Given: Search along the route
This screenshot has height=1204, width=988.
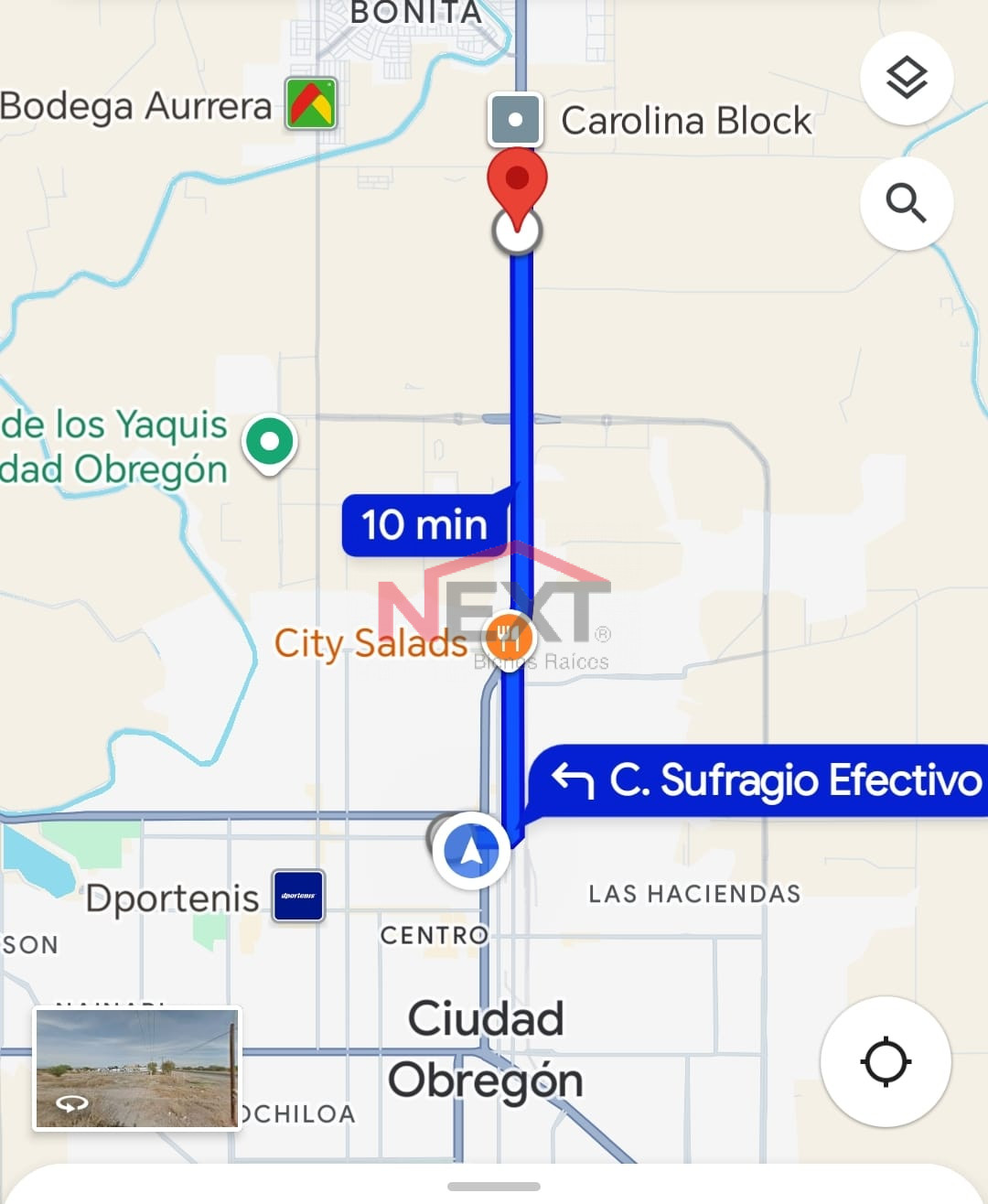Looking at the screenshot, I should point(907,203).
